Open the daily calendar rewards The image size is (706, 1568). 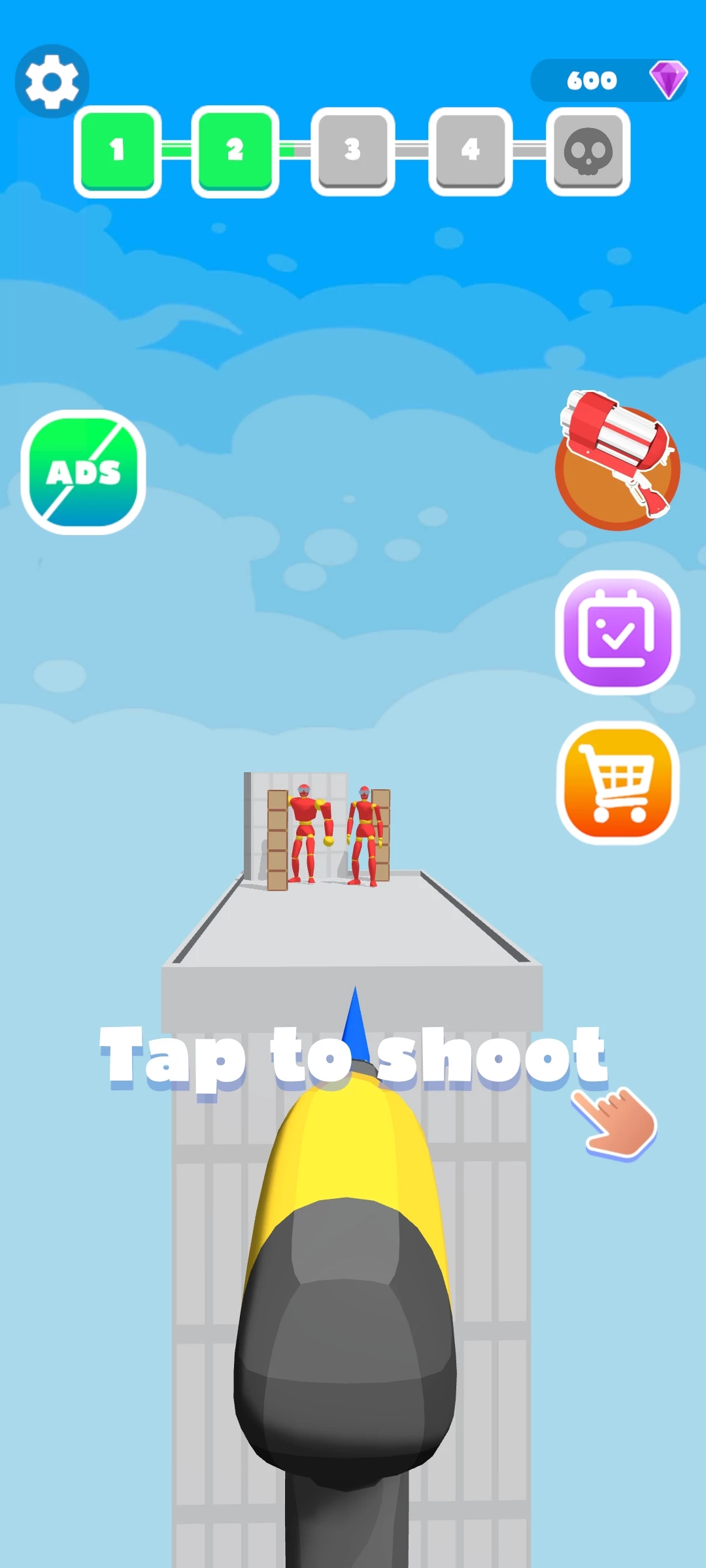point(617,632)
